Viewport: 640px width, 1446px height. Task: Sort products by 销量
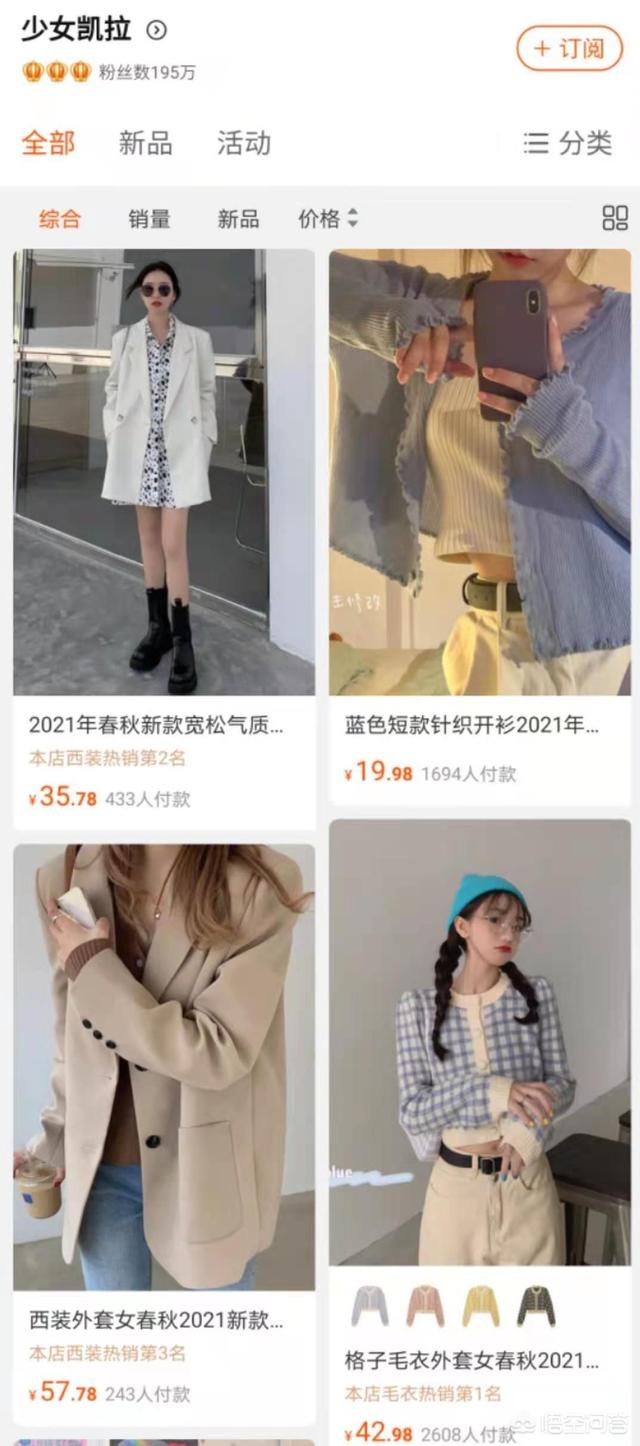[149, 219]
